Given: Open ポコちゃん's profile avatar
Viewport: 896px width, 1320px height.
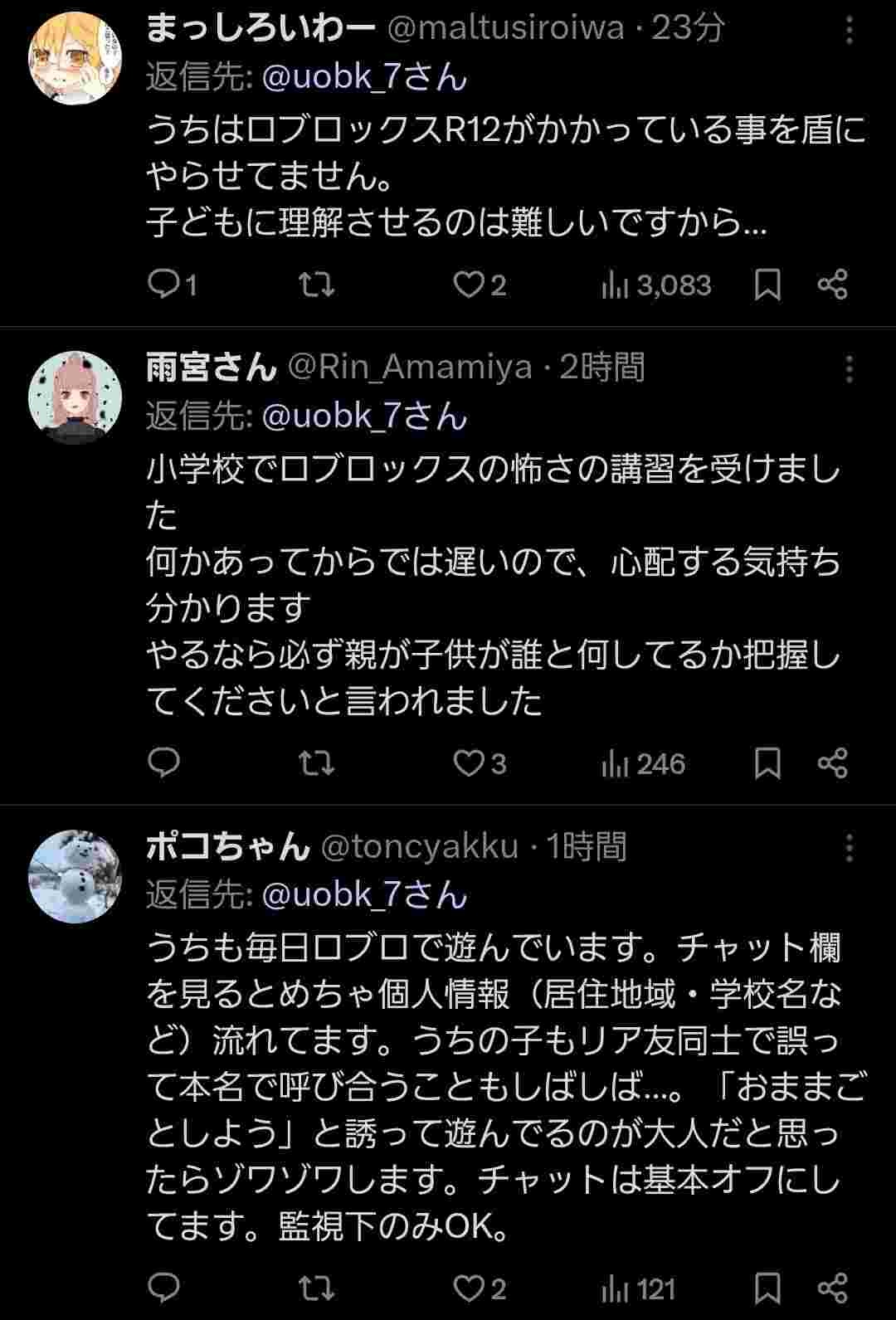Looking at the screenshot, I should click(75, 876).
